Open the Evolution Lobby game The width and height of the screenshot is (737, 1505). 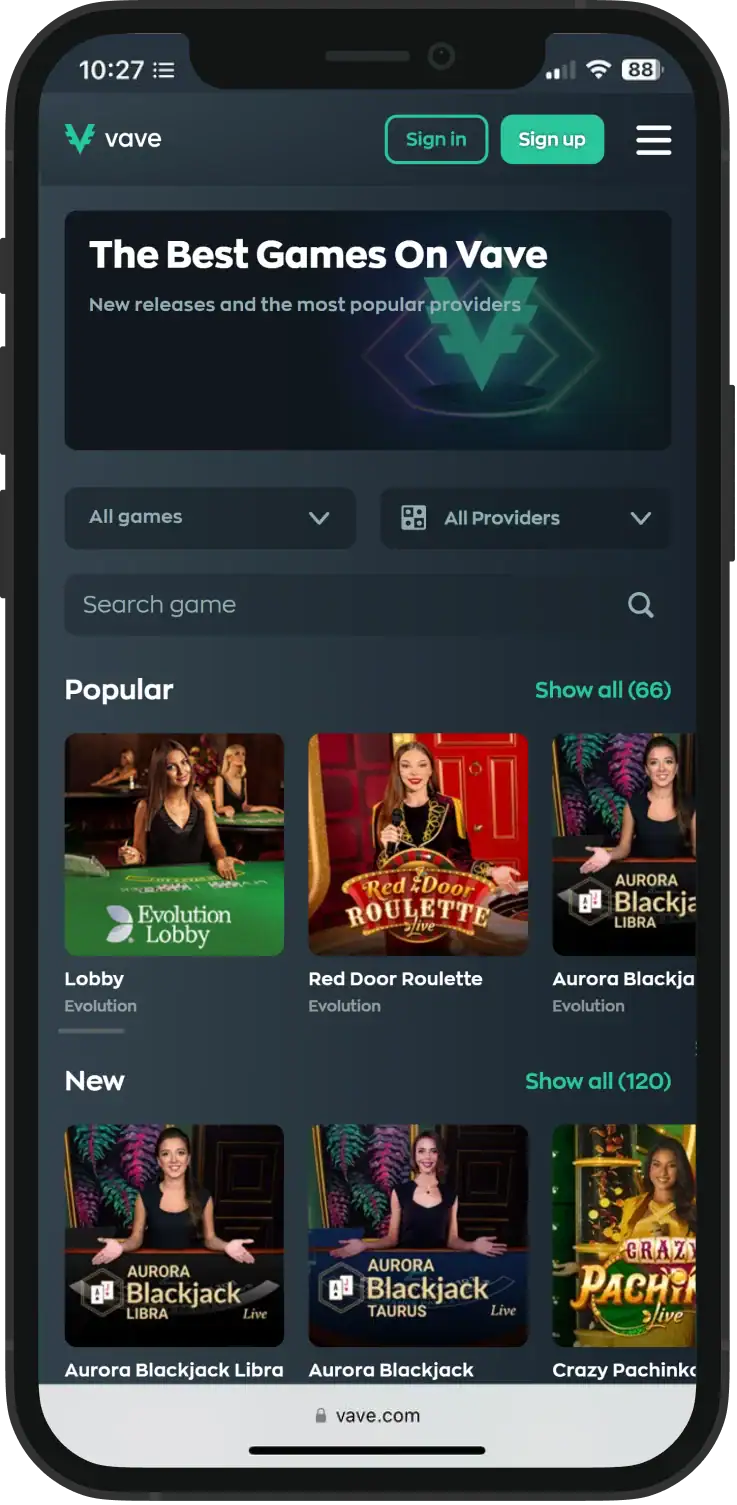point(174,844)
